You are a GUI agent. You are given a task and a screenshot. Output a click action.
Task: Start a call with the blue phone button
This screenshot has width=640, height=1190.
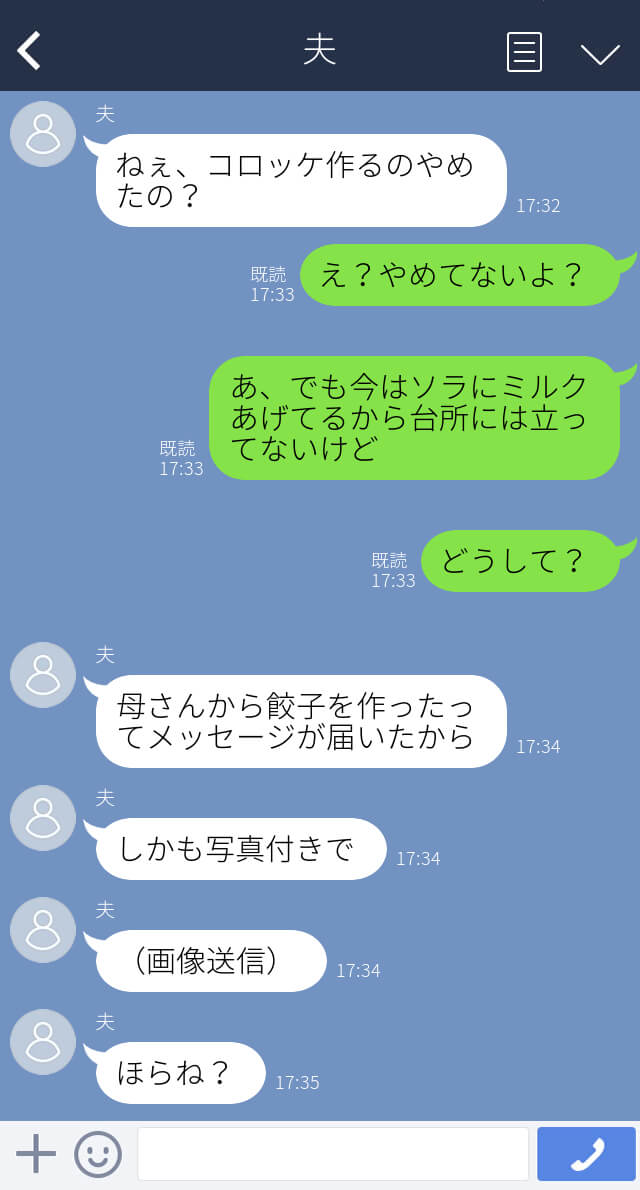[586, 1154]
